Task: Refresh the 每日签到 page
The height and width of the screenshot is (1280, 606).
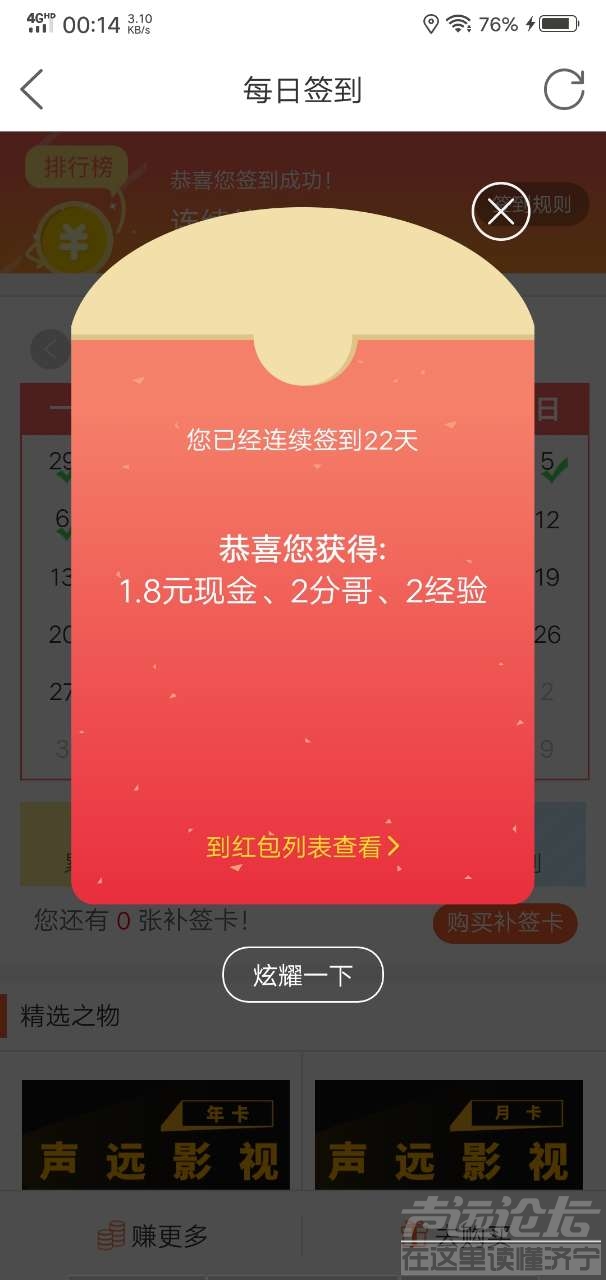Action: [564, 90]
